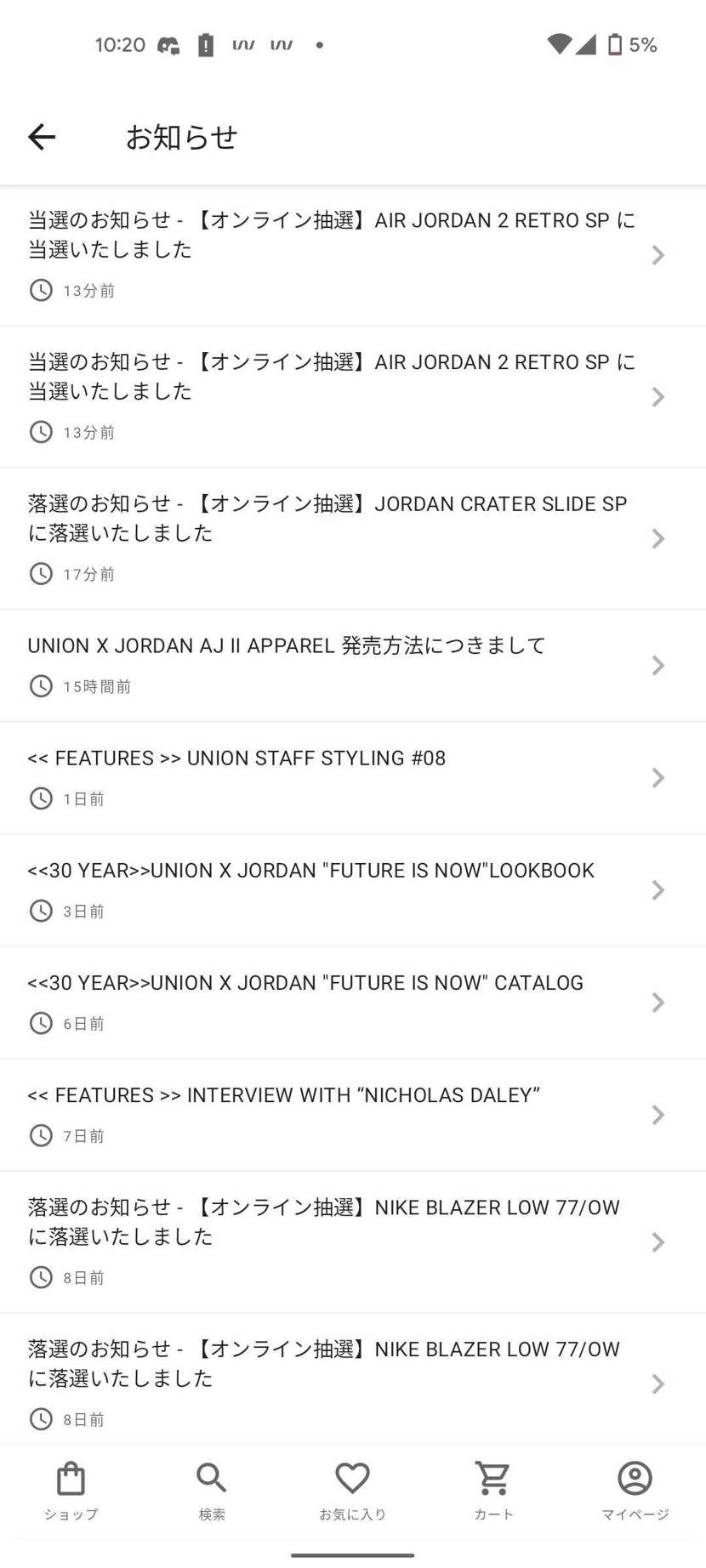Go to the カート tab

pyautogui.click(x=493, y=1490)
